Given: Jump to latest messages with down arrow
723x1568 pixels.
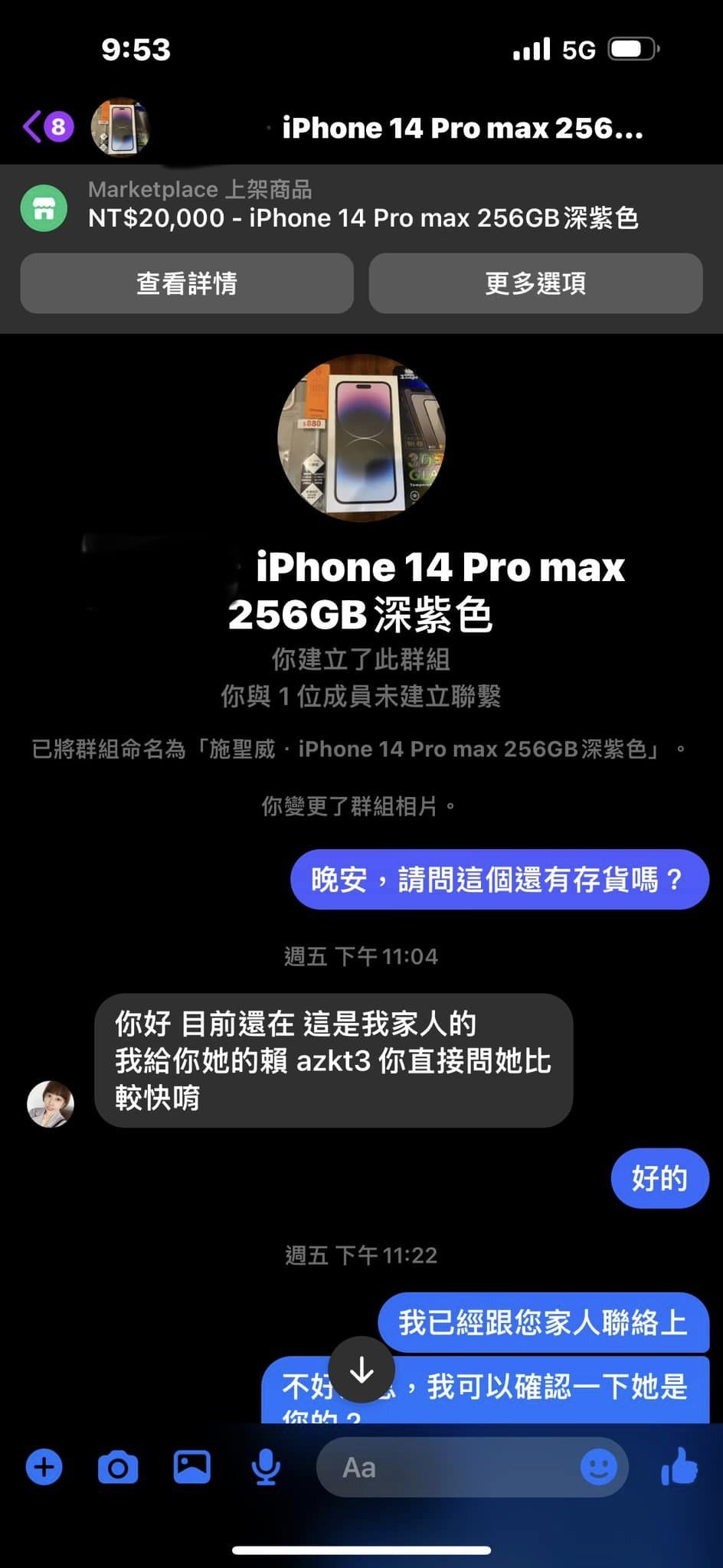Looking at the screenshot, I should click(x=361, y=1370).
